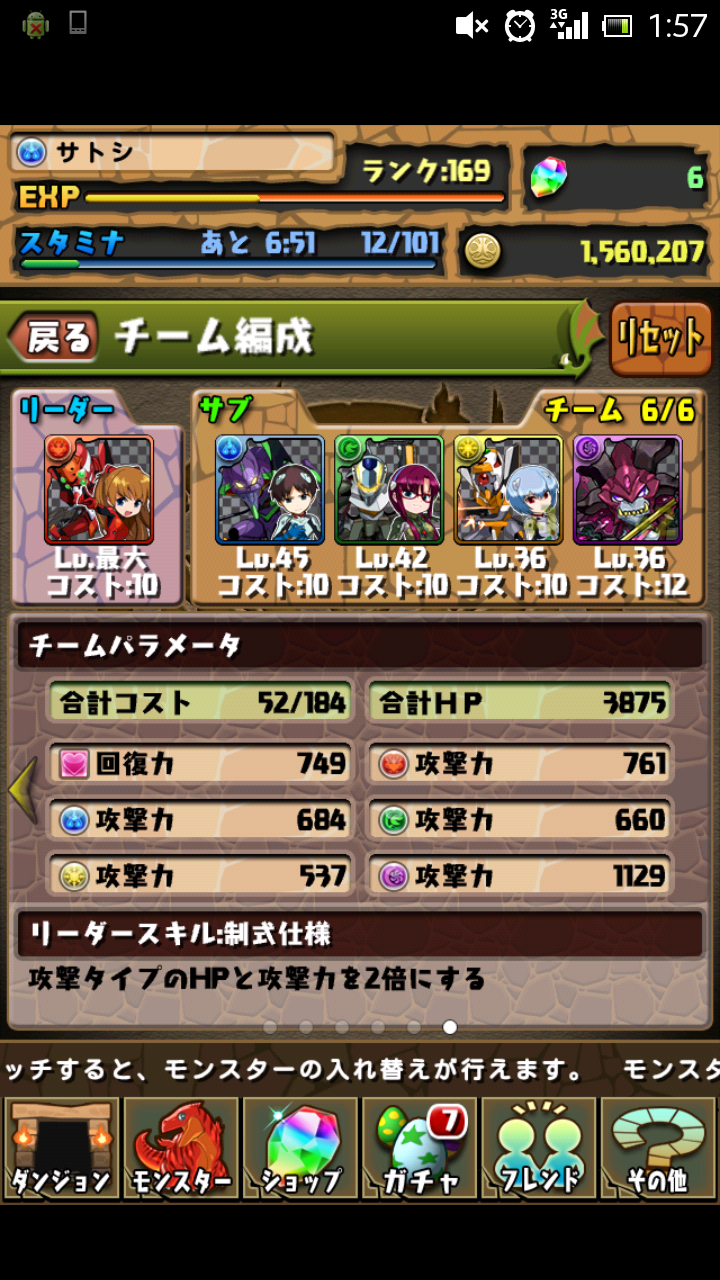Tap the left arrow to previous team
The width and height of the screenshot is (720, 1280).
(x=21, y=790)
